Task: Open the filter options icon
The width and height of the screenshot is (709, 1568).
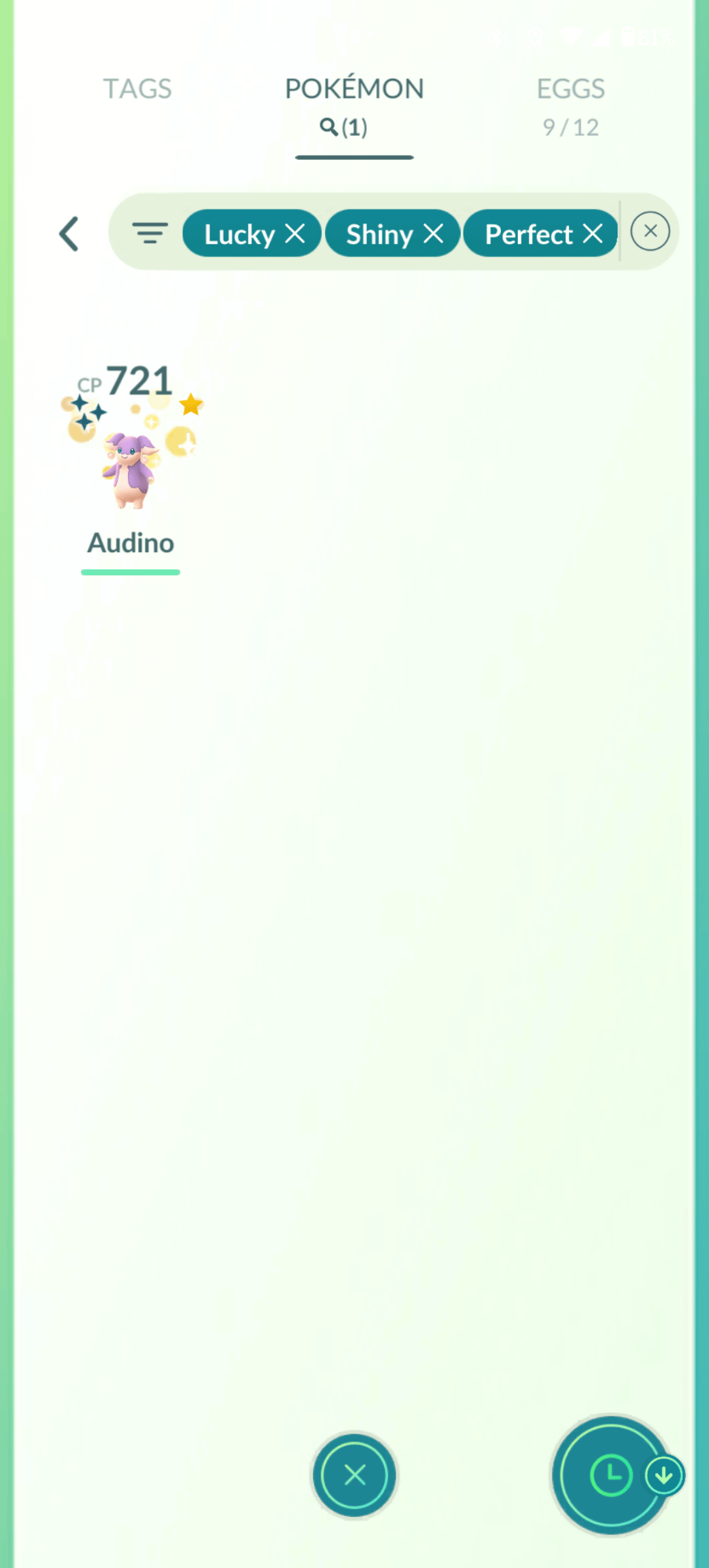Action: [150, 233]
